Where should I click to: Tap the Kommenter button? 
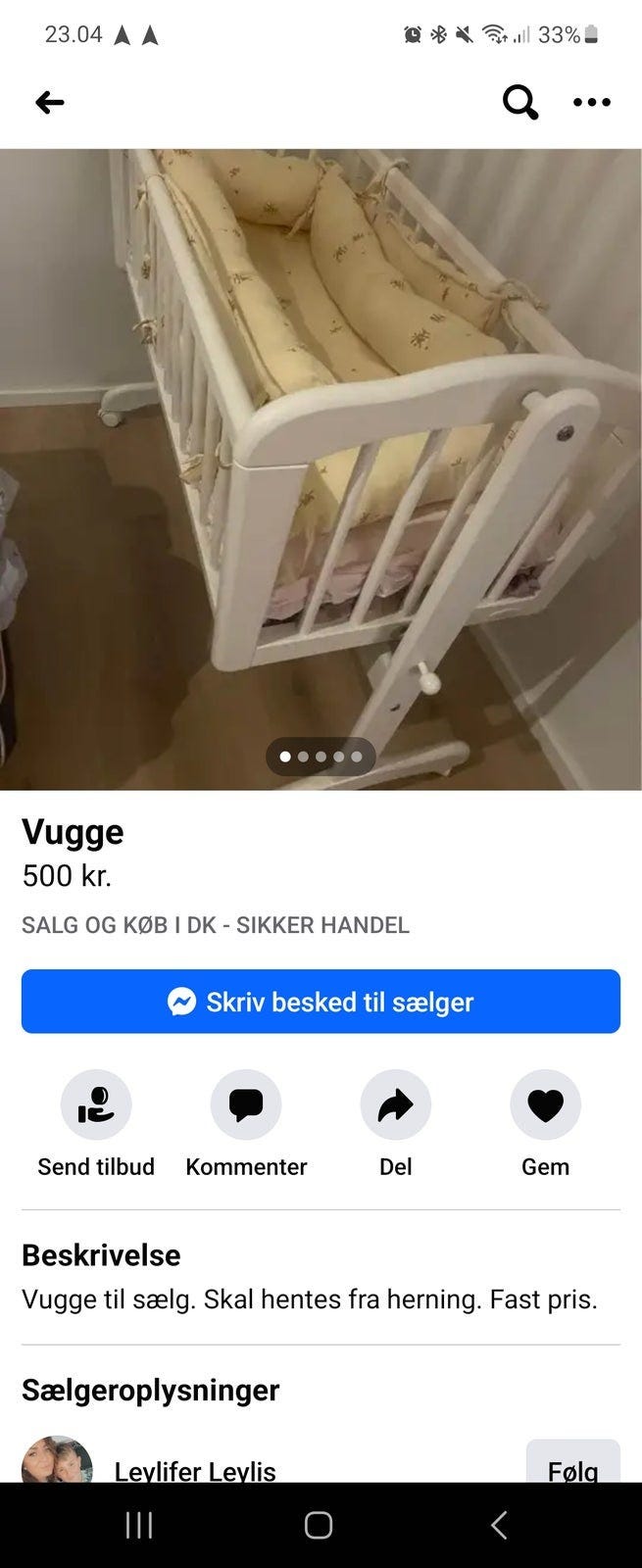click(x=246, y=1125)
